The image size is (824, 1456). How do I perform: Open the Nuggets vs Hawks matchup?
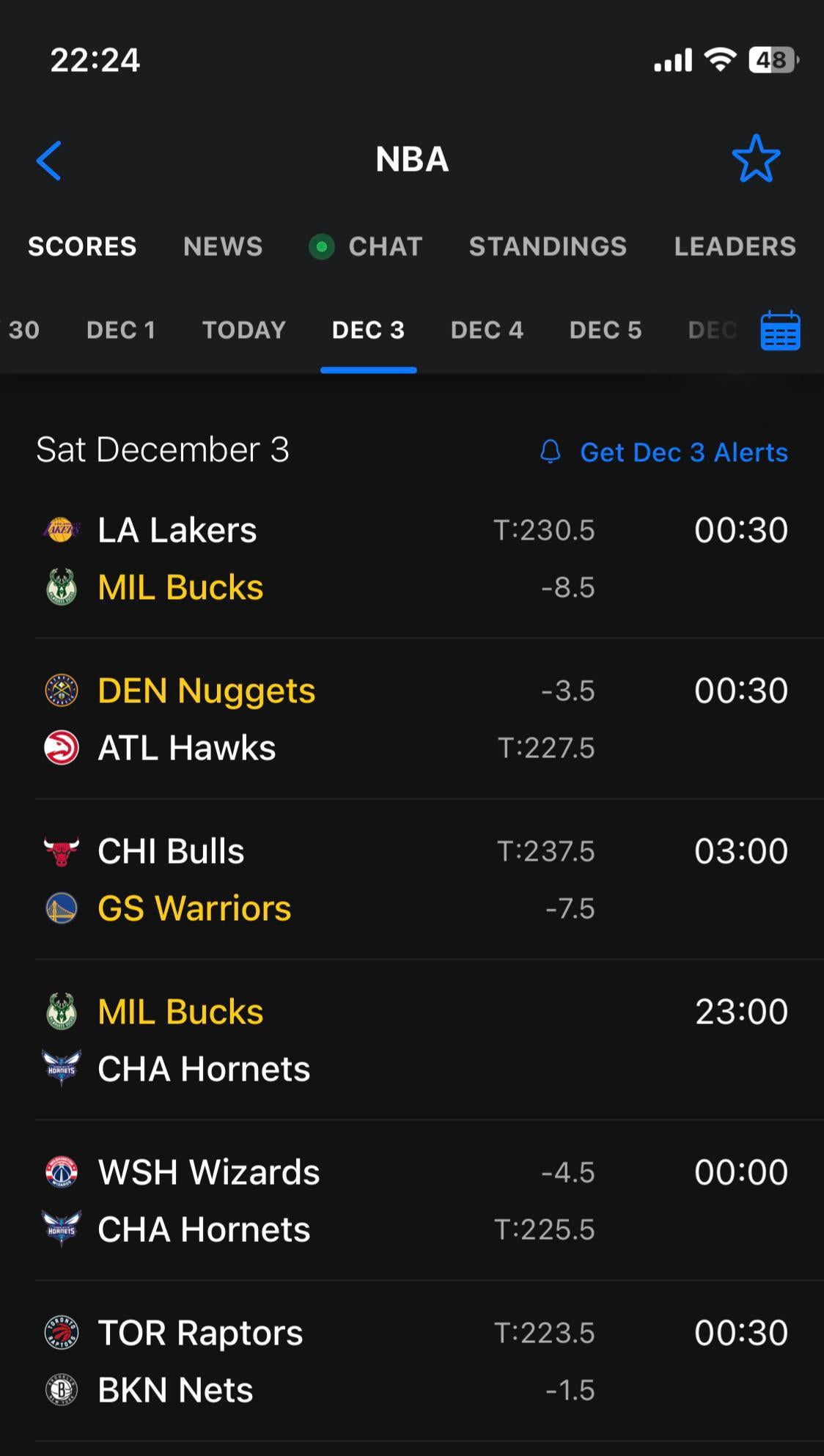point(412,719)
